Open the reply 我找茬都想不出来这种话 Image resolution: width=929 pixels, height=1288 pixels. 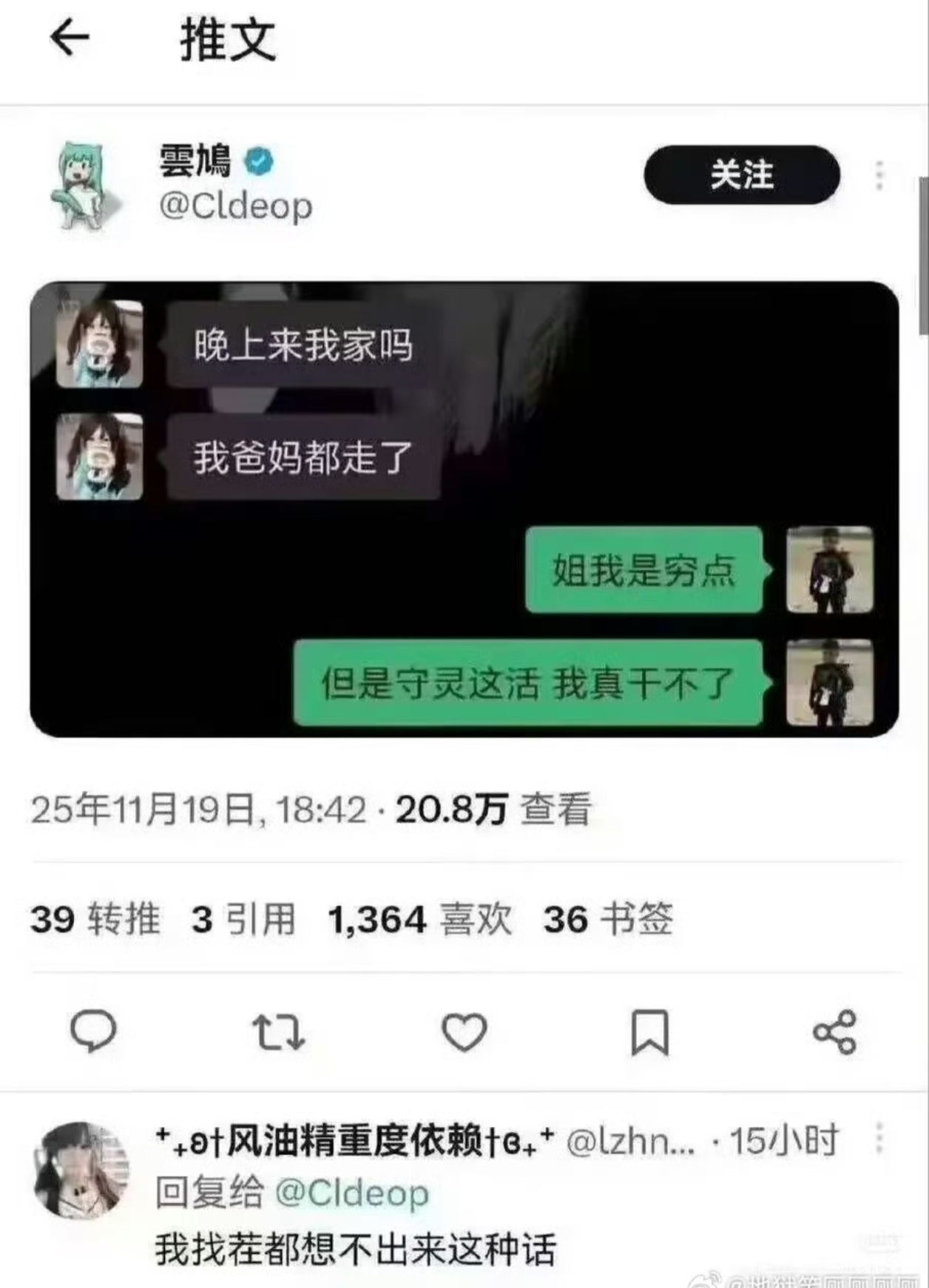tap(355, 1250)
